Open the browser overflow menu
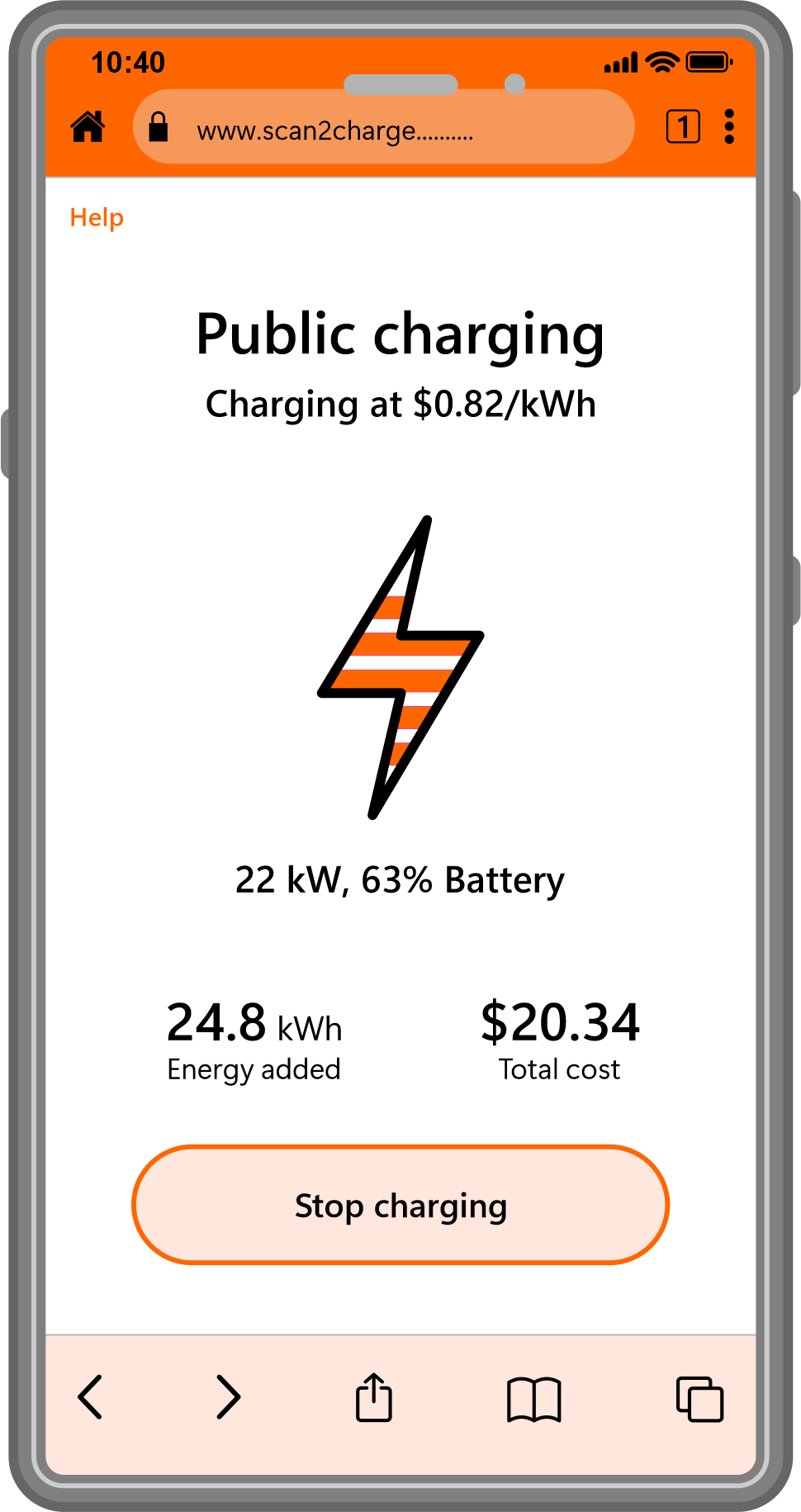Screen dimensions: 801x1512 (729, 126)
